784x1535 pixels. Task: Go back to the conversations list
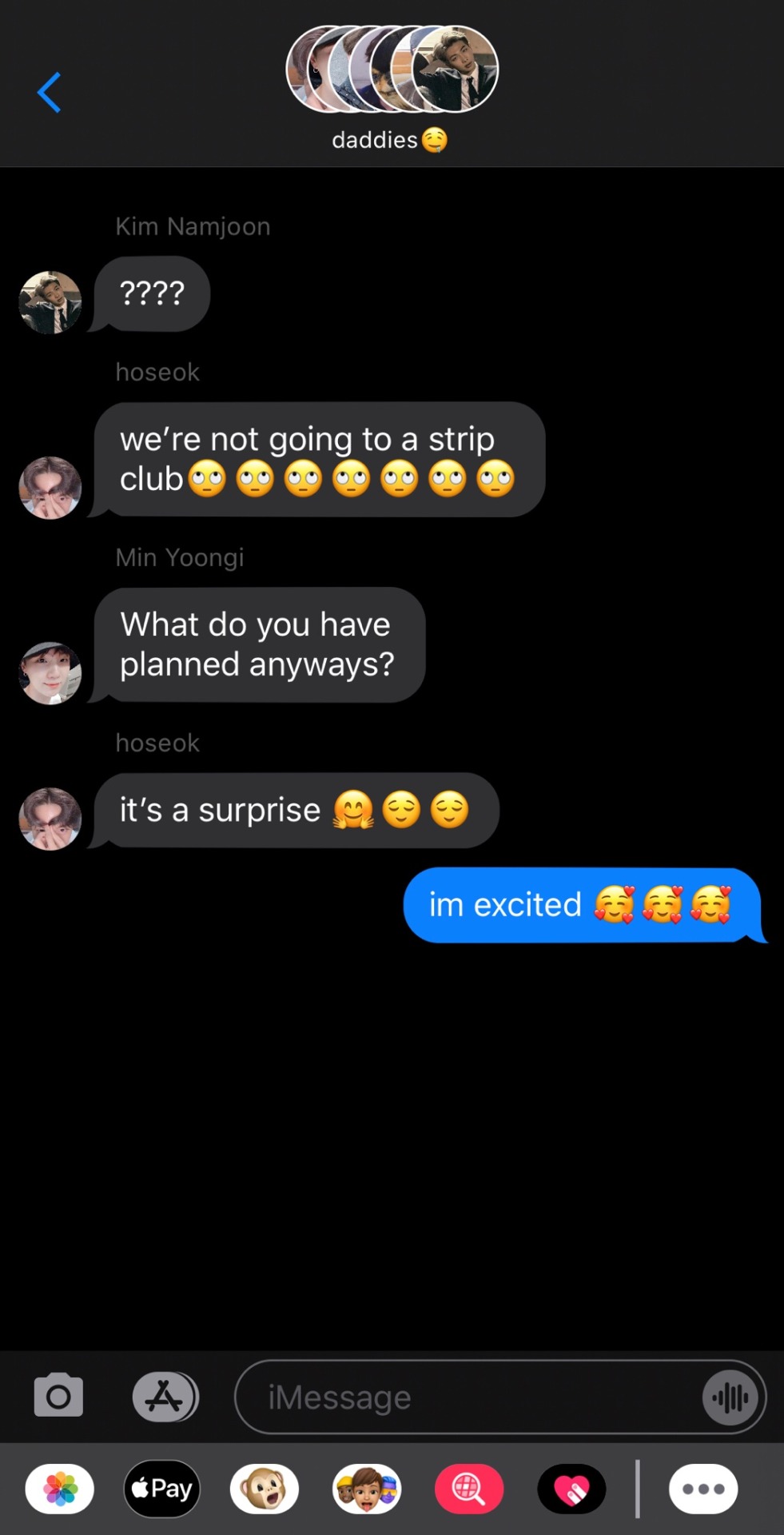tap(49, 93)
